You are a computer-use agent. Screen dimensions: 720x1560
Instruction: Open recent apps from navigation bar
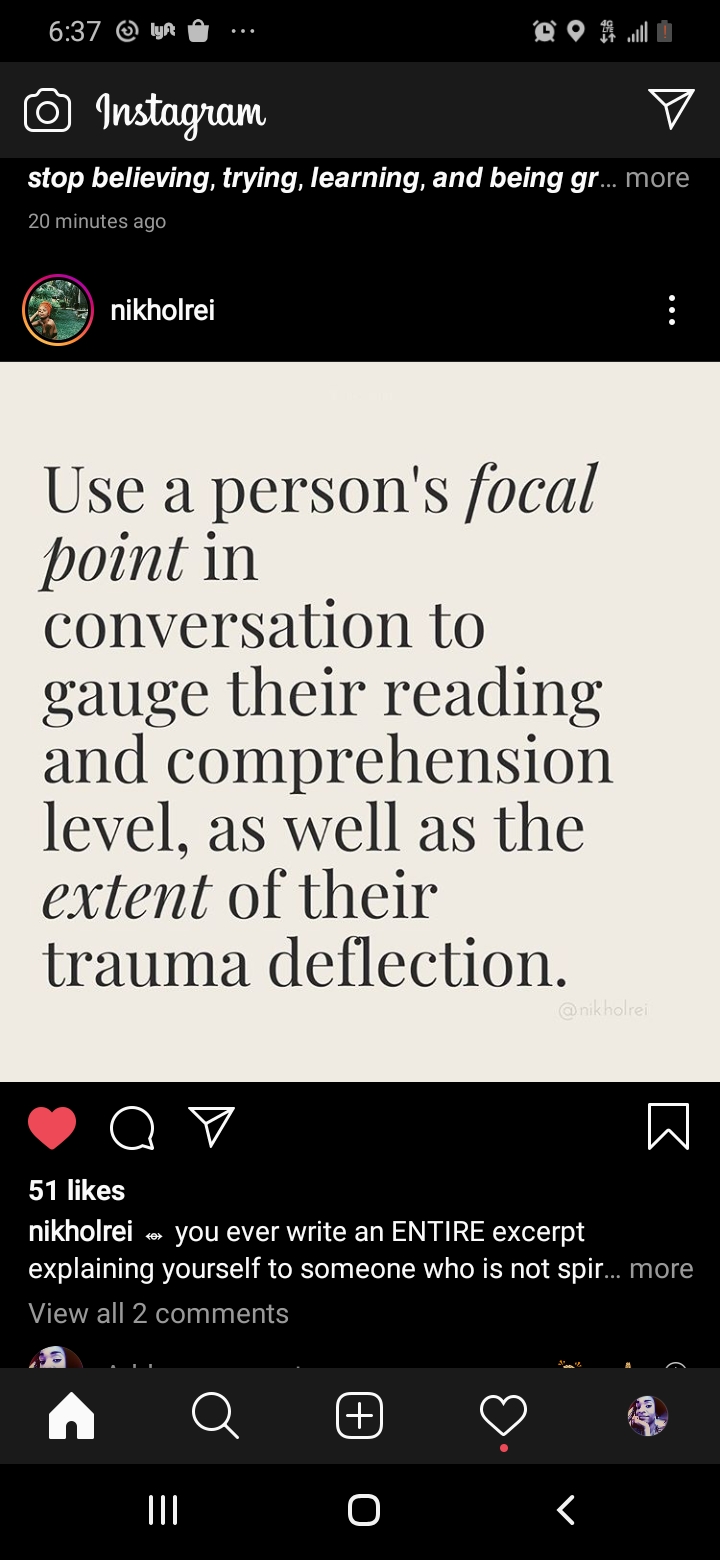click(162, 1510)
